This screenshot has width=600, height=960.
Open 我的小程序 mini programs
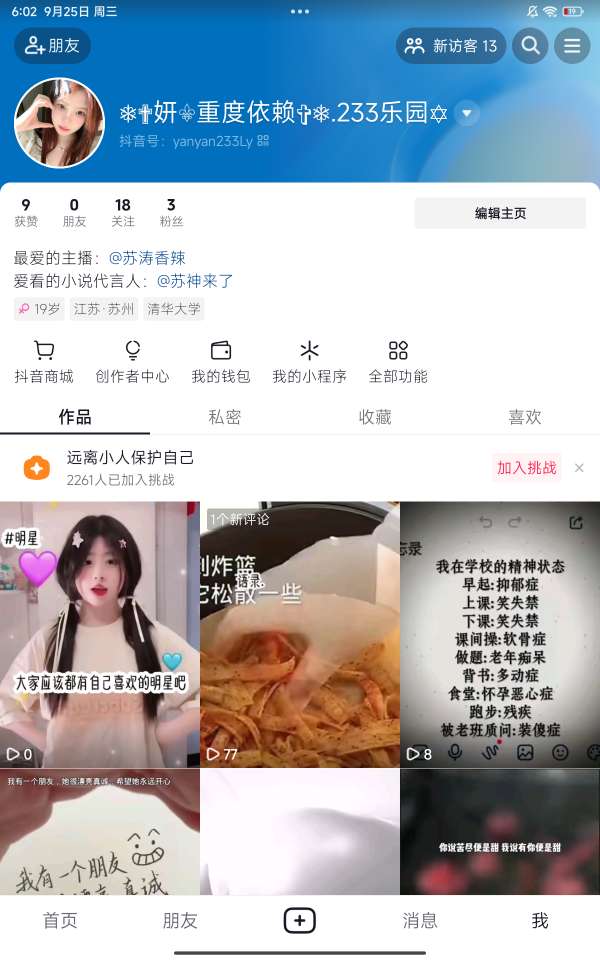coord(309,362)
